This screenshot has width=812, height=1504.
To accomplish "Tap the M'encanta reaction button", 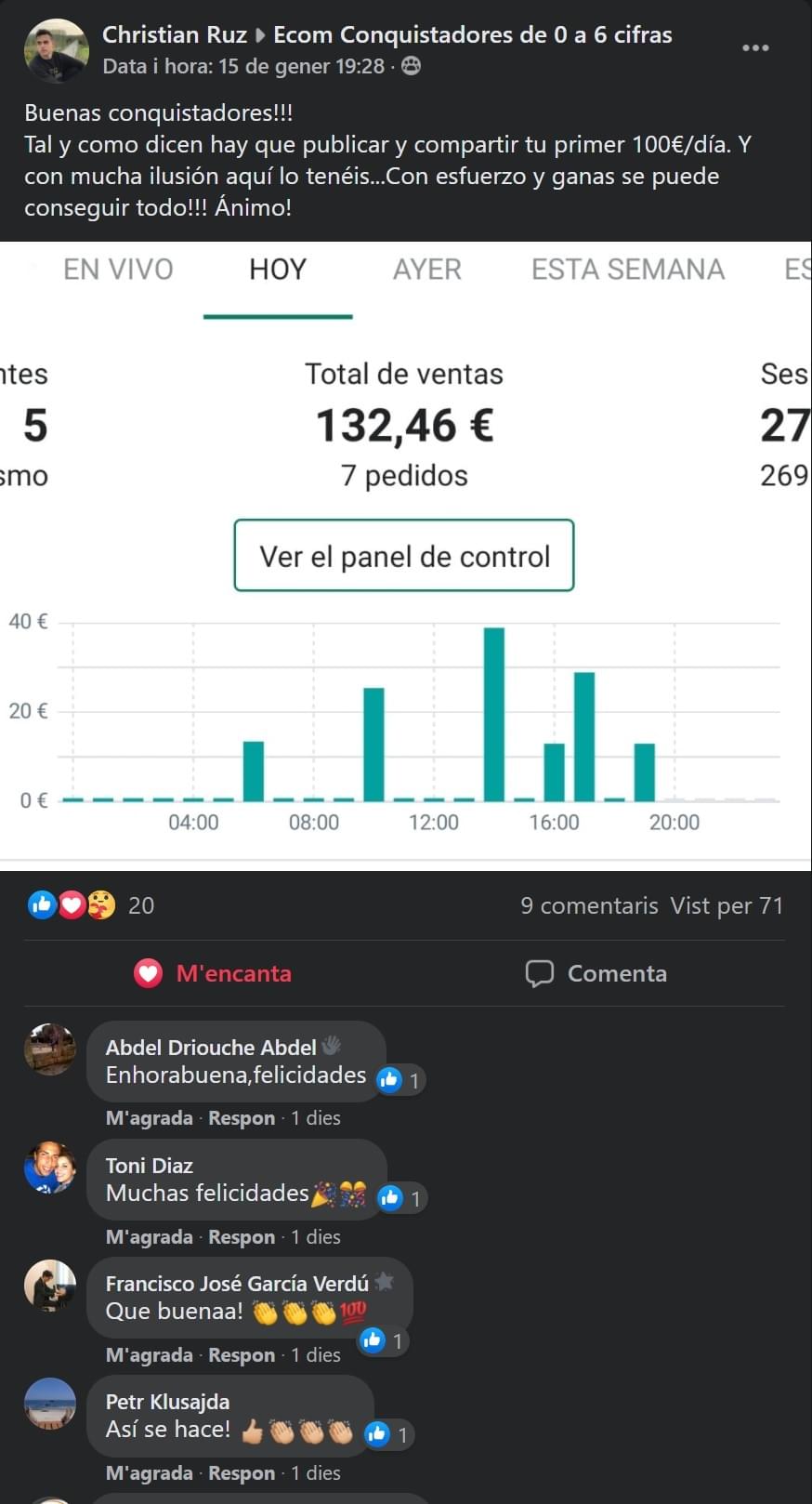I will tap(214, 973).
